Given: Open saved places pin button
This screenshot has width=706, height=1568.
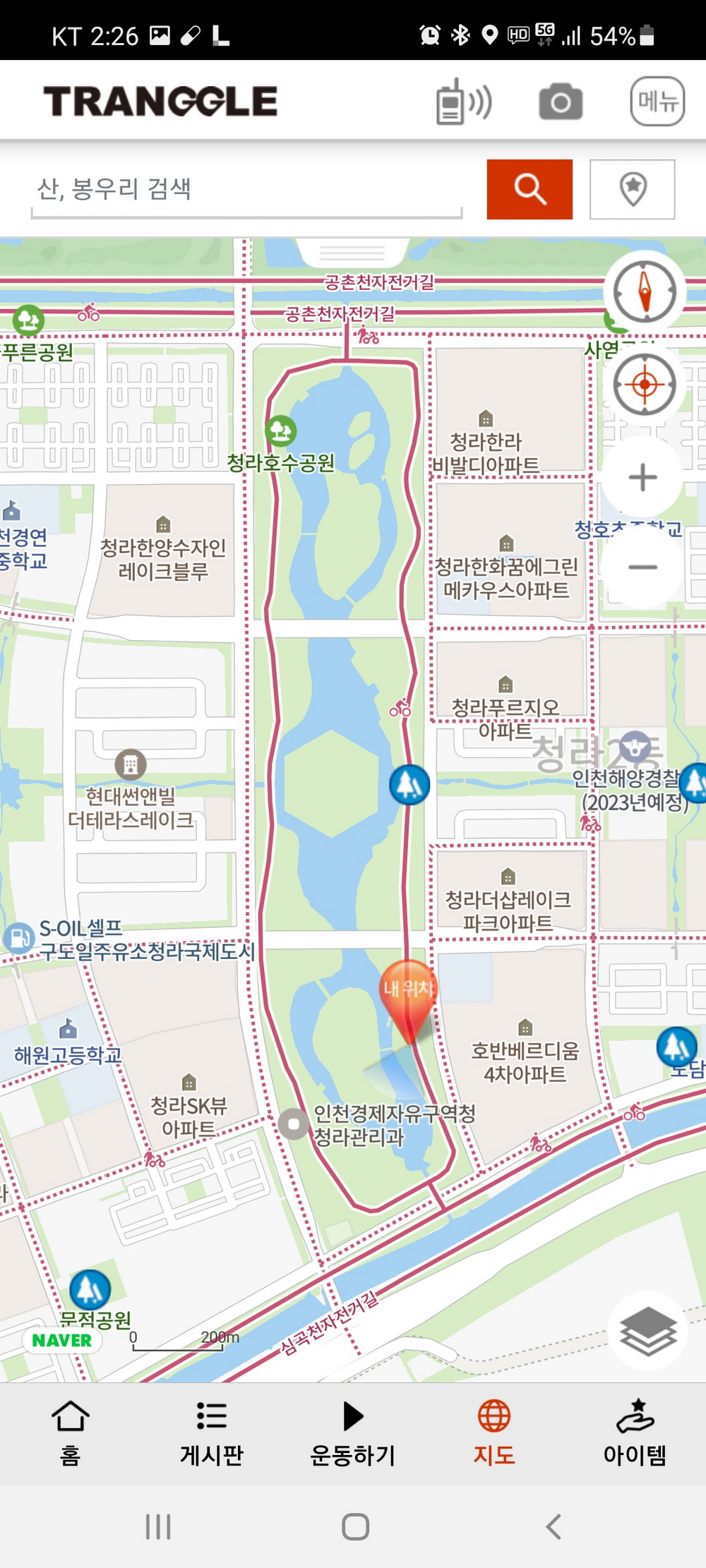Looking at the screenshot, I should click(x=633, y=189).
